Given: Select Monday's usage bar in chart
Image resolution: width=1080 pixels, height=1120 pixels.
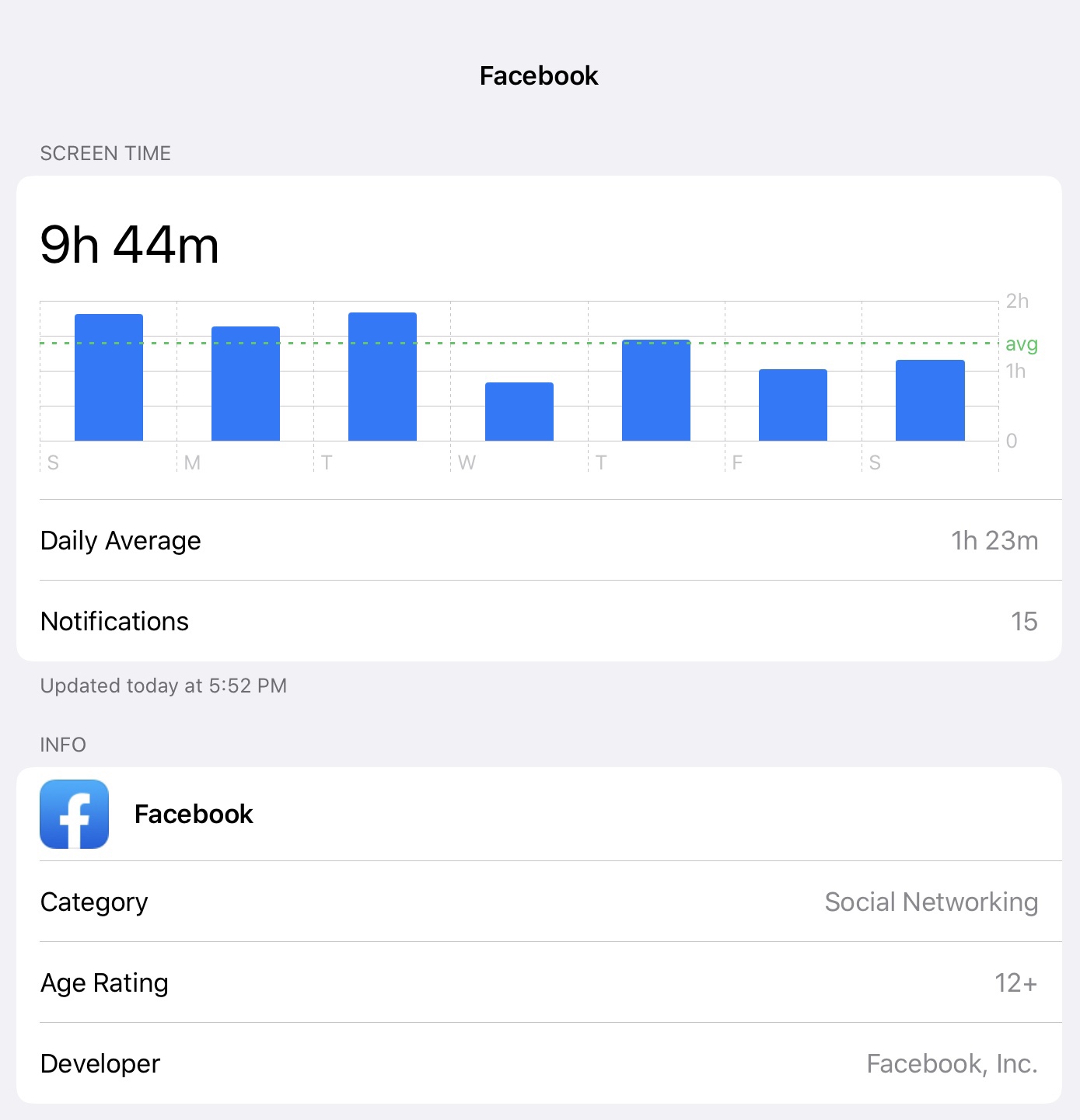Looking at the screenshot, I should click(246, 384).
